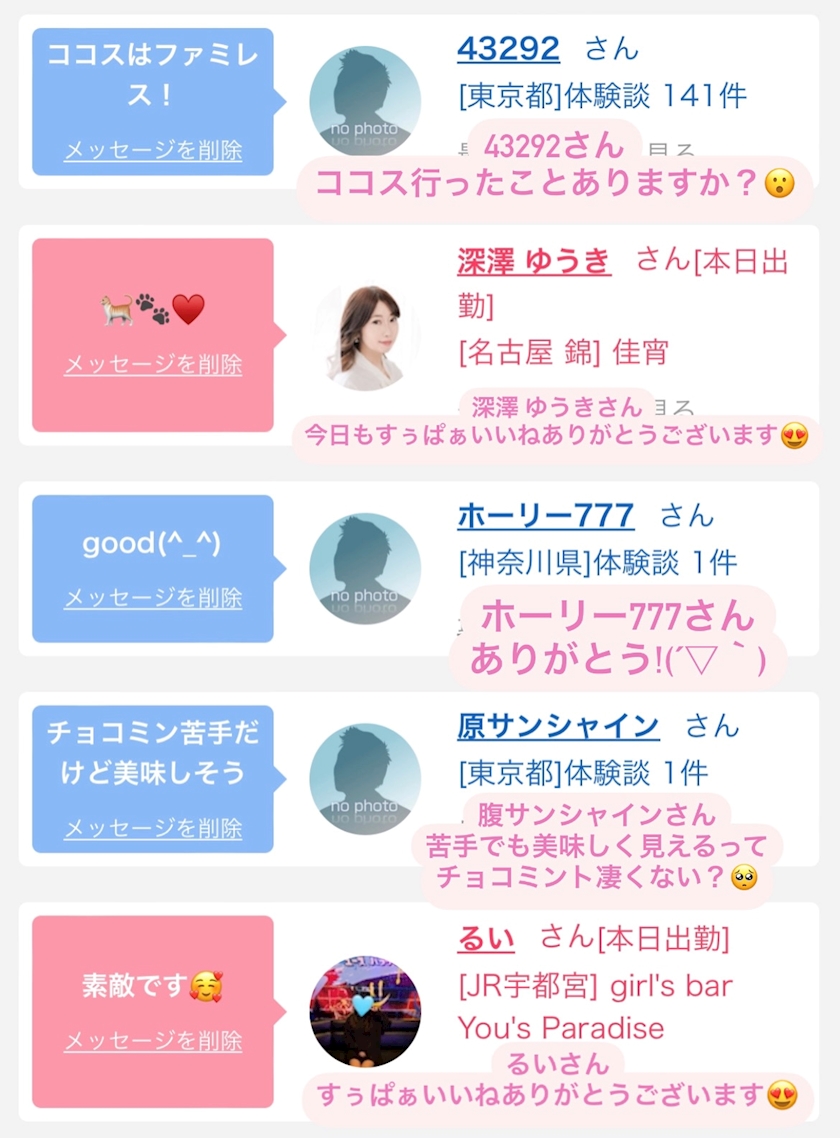Open 深澤 ゆうき's profile link

(x=534, y=261)
